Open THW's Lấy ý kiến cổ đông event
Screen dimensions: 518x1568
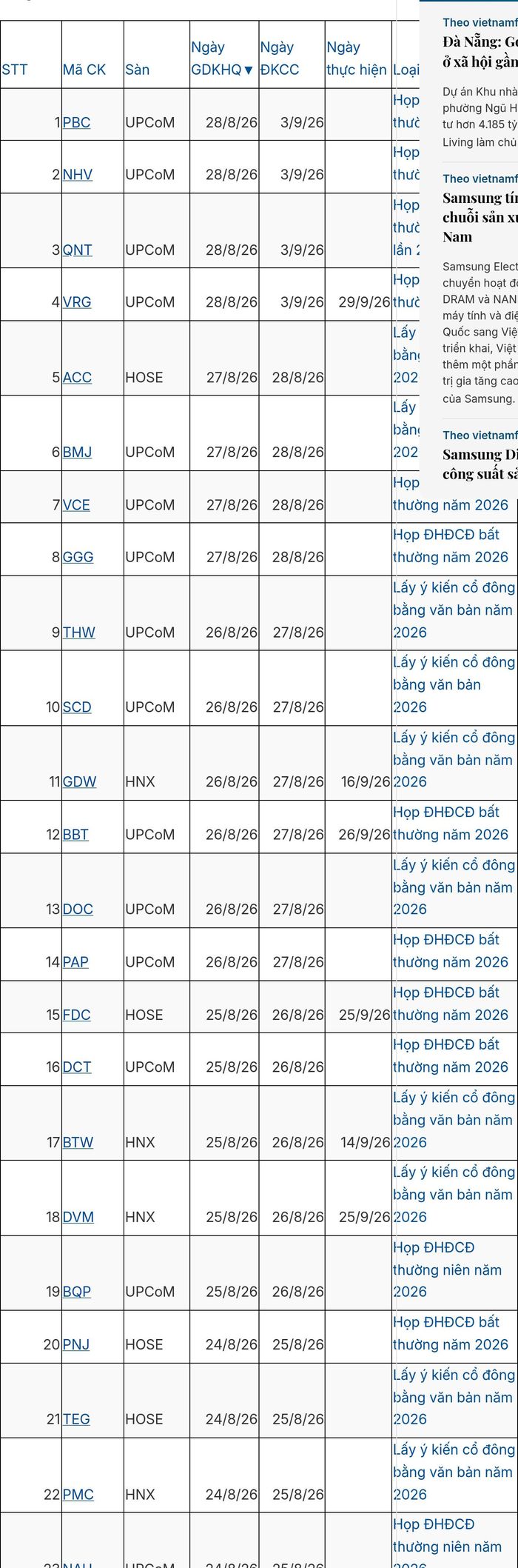454,610
